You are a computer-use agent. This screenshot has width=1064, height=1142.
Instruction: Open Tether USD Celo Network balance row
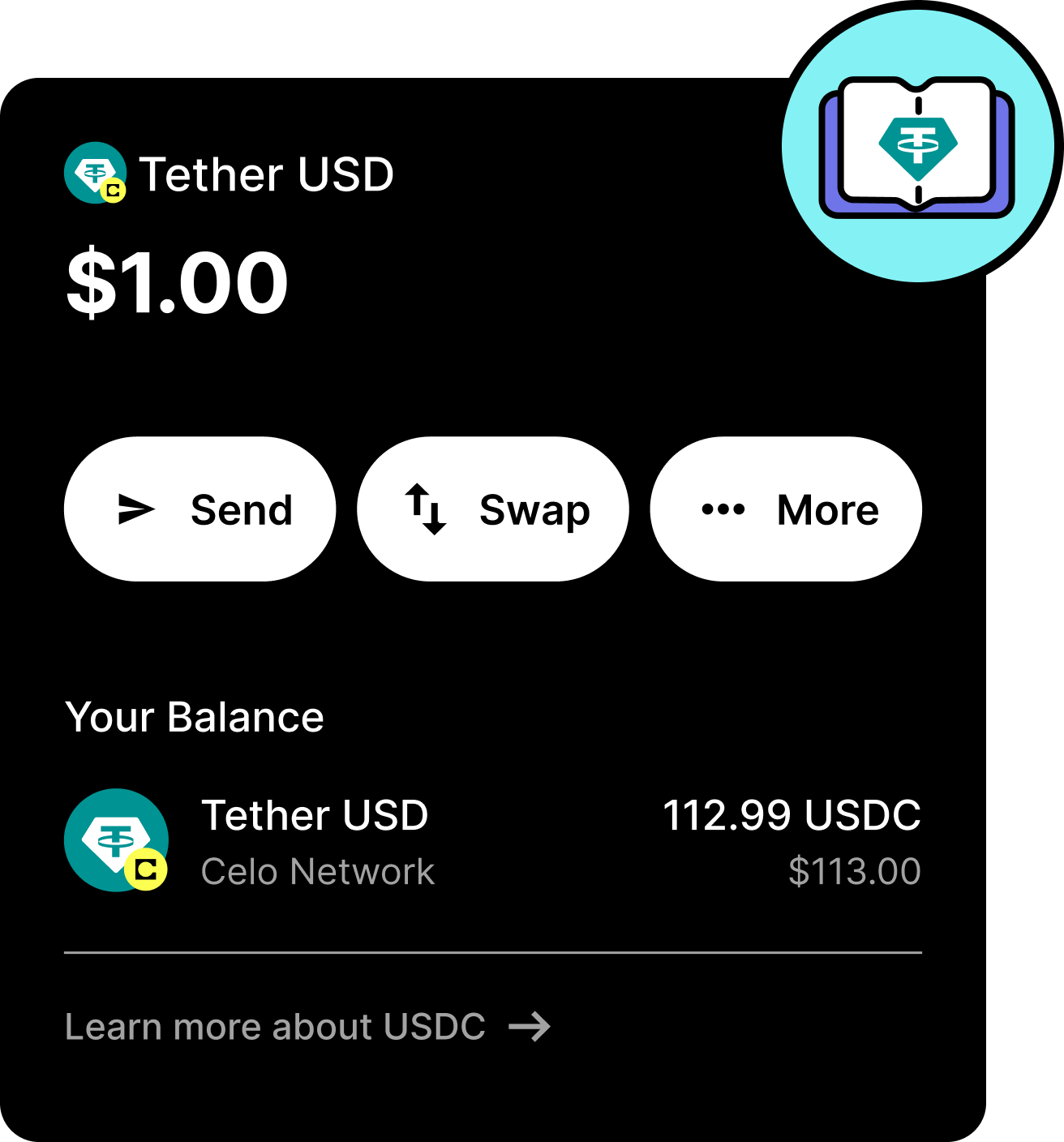492,841
